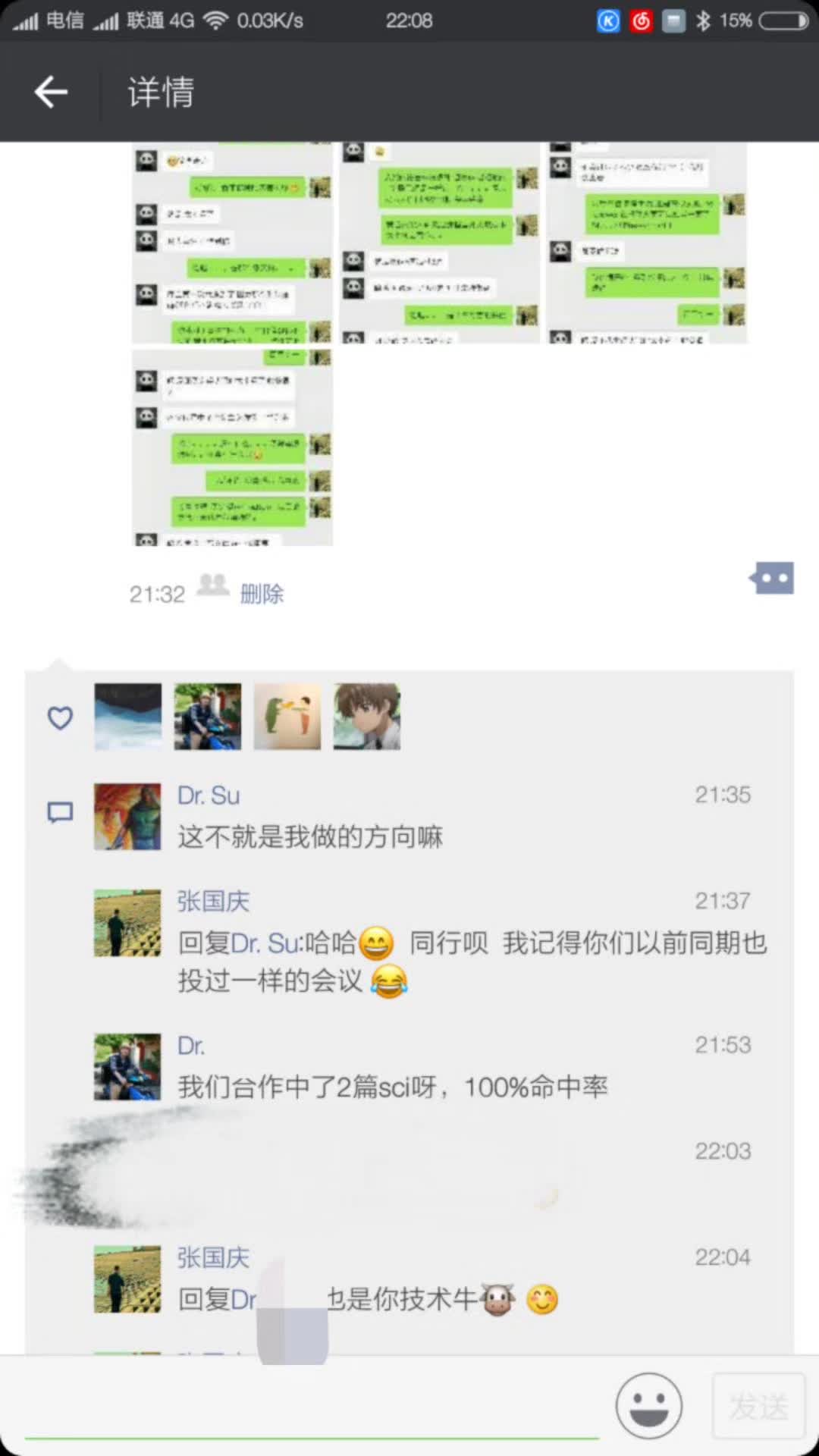Open the like/comment popup button

click(x=772, y=579)
